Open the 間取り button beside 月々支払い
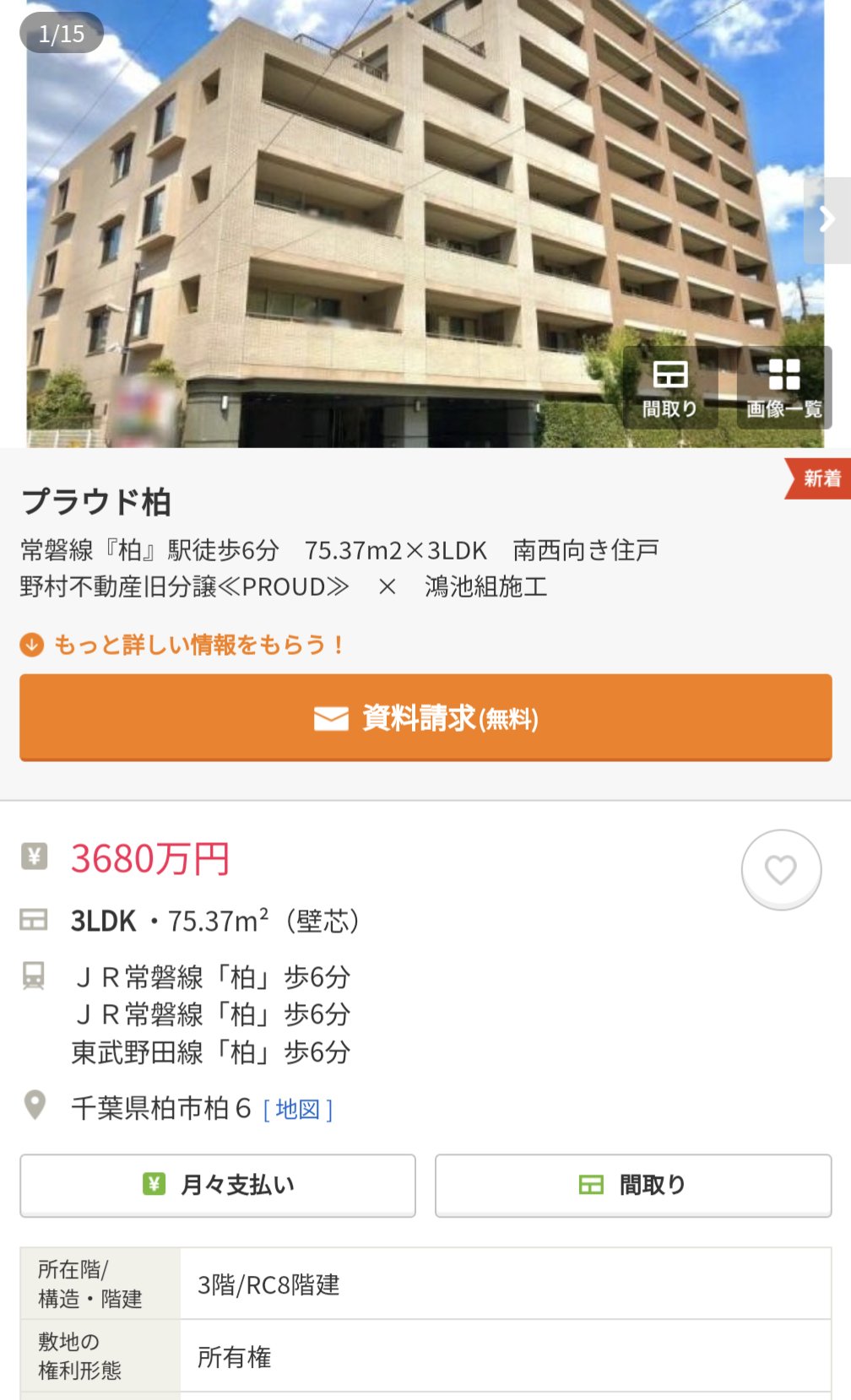Viewport: 851px width, 1400px height. (x=632, y=1185)
